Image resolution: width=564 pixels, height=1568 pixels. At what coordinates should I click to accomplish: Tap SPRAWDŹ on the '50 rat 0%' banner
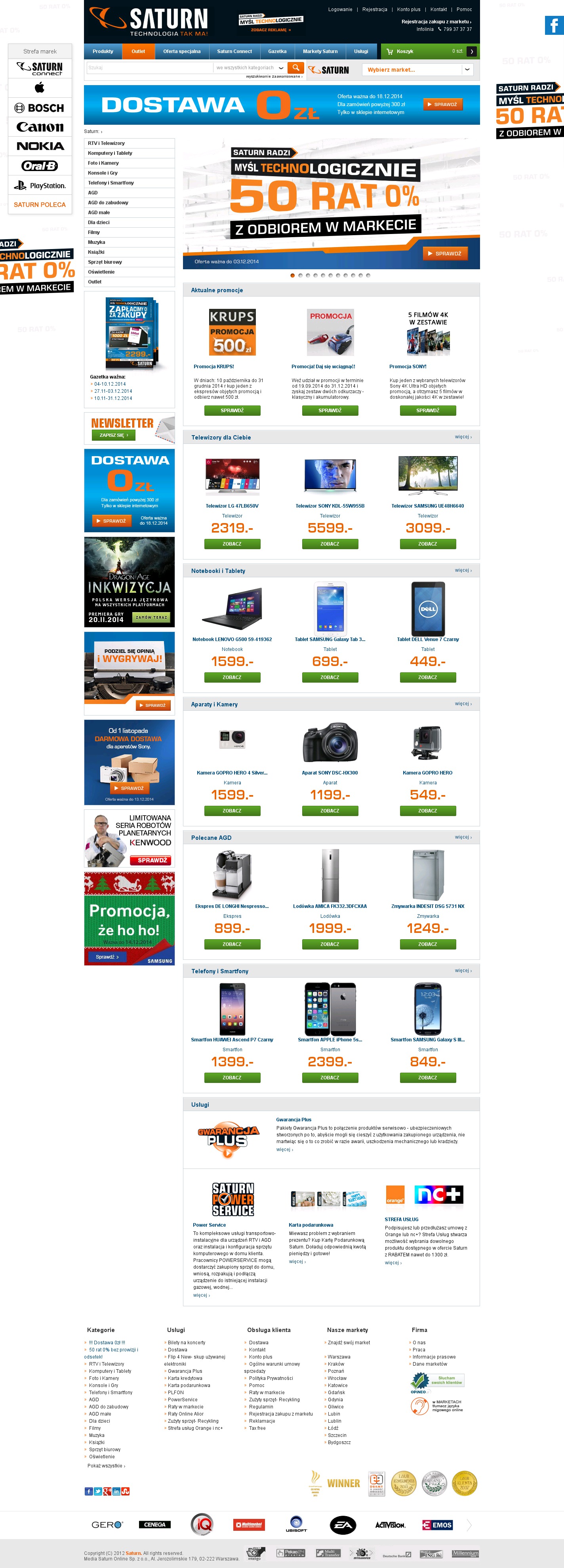pos(445,253)
